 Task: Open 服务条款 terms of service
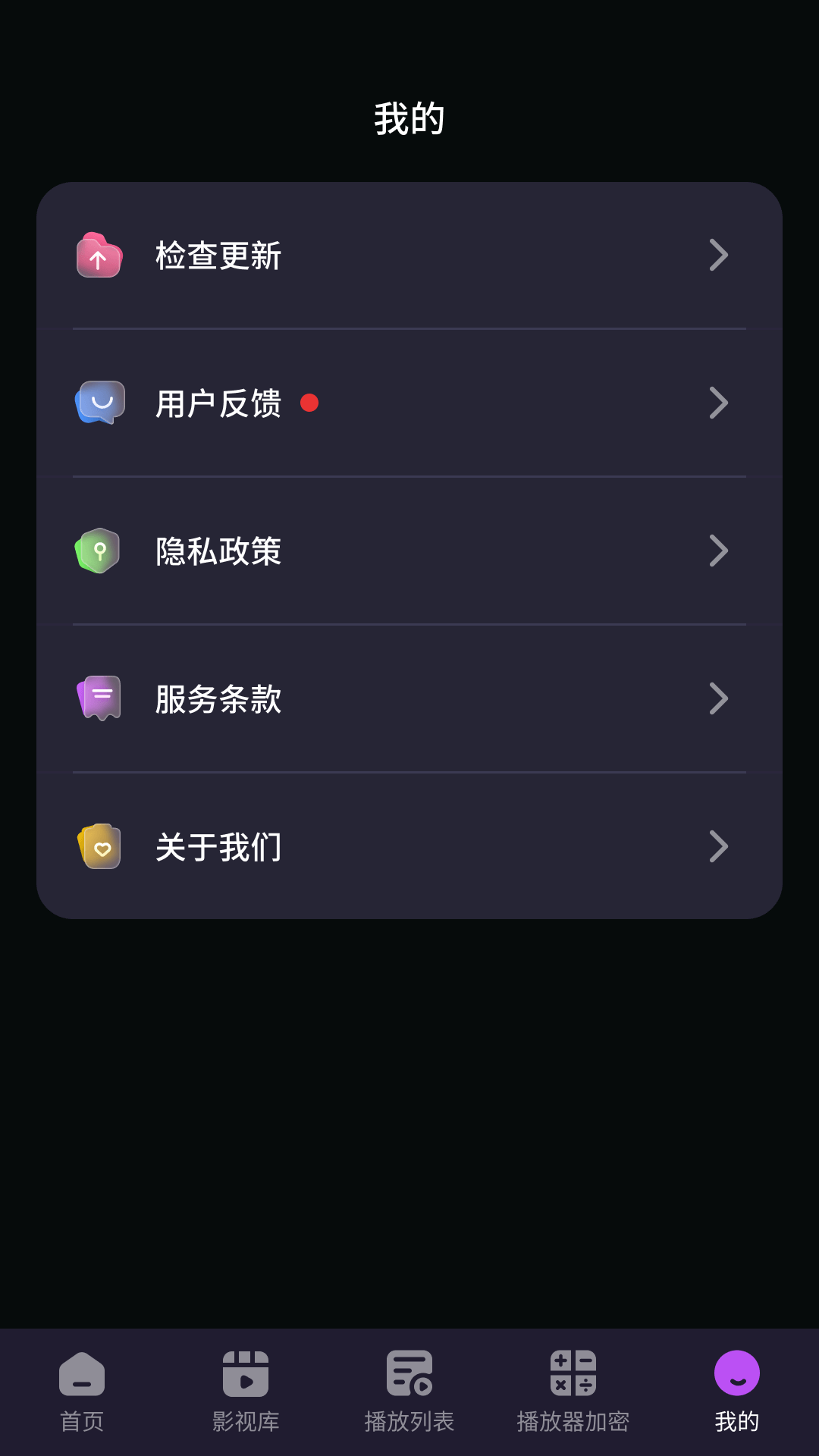pos(409,698)
